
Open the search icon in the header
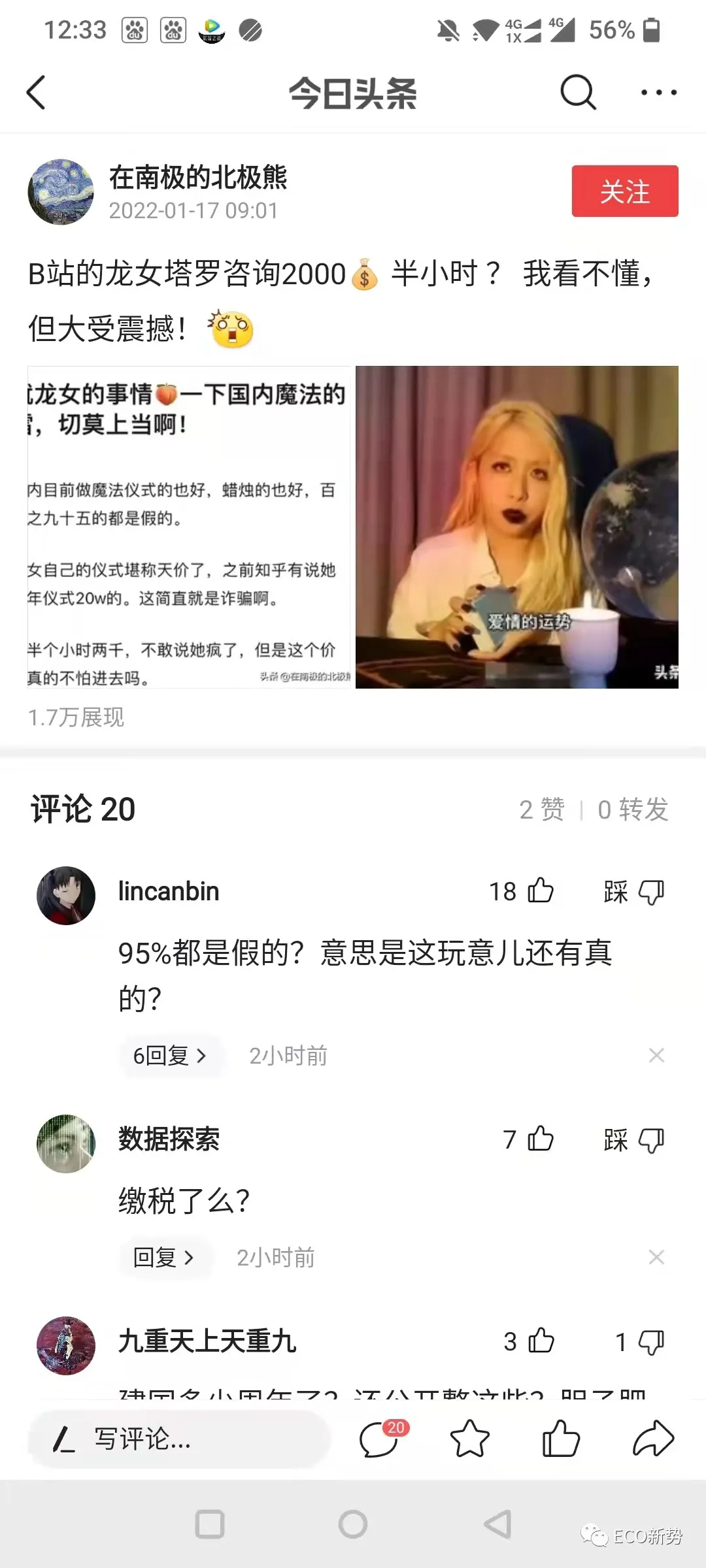579,92
